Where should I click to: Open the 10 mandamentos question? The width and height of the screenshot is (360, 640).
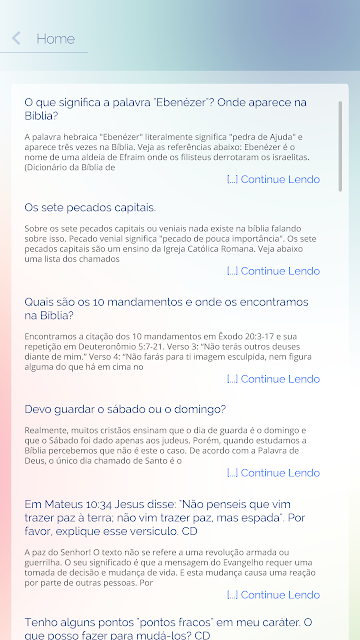click(167, 309)
